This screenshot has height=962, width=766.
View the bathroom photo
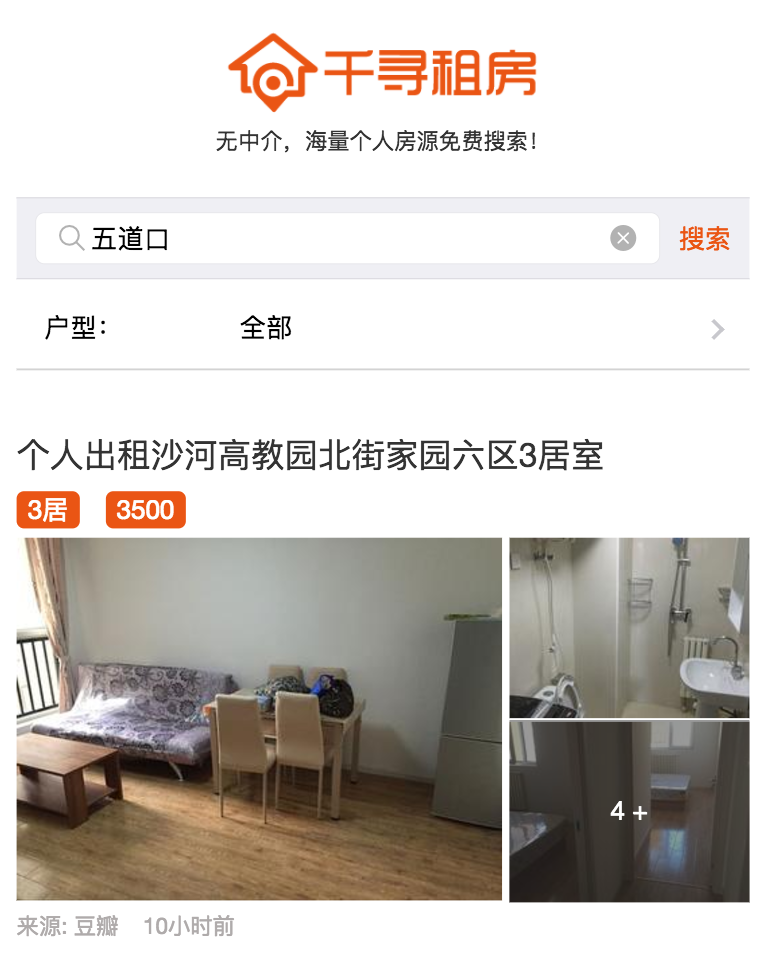[x=629, y=627]
